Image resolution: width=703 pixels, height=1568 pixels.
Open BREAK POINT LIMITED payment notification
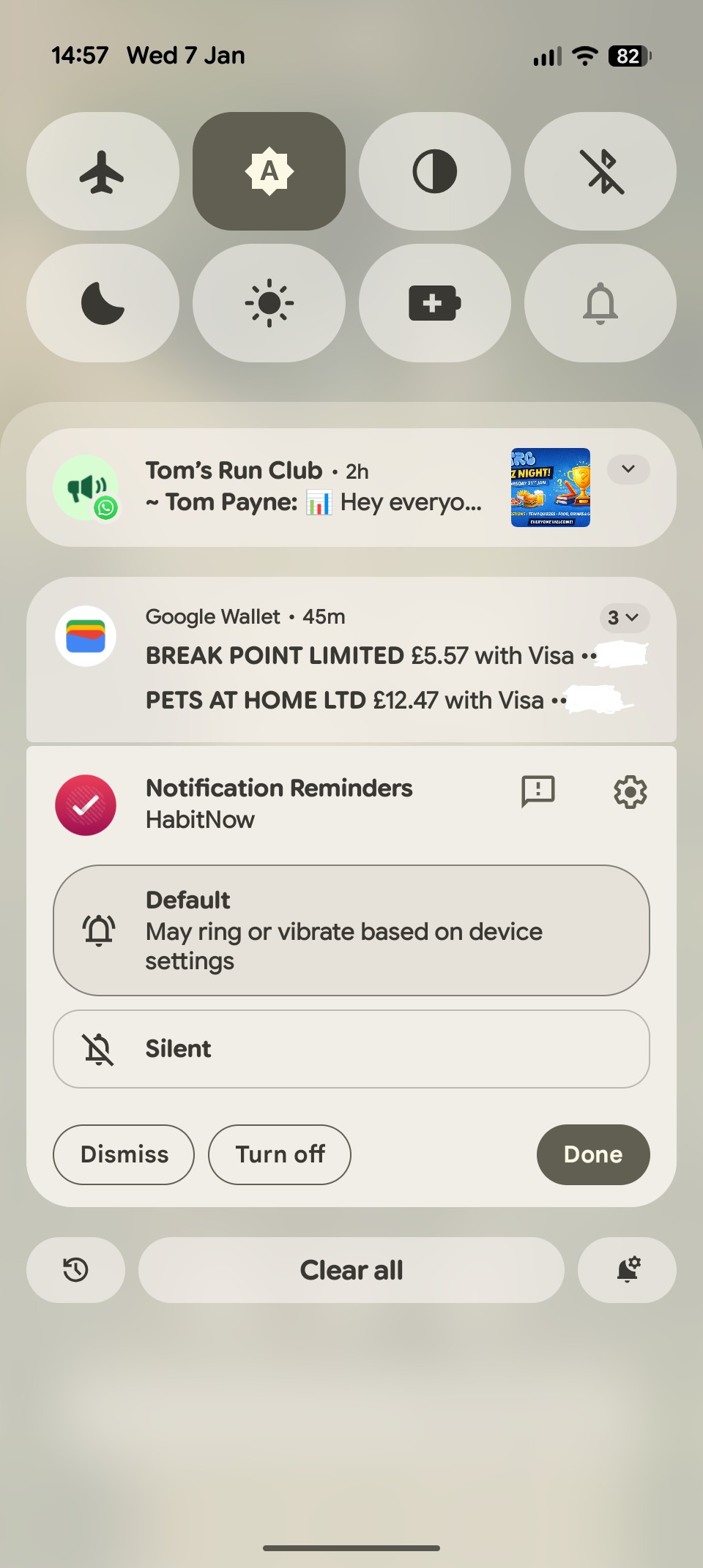(359, 656)
